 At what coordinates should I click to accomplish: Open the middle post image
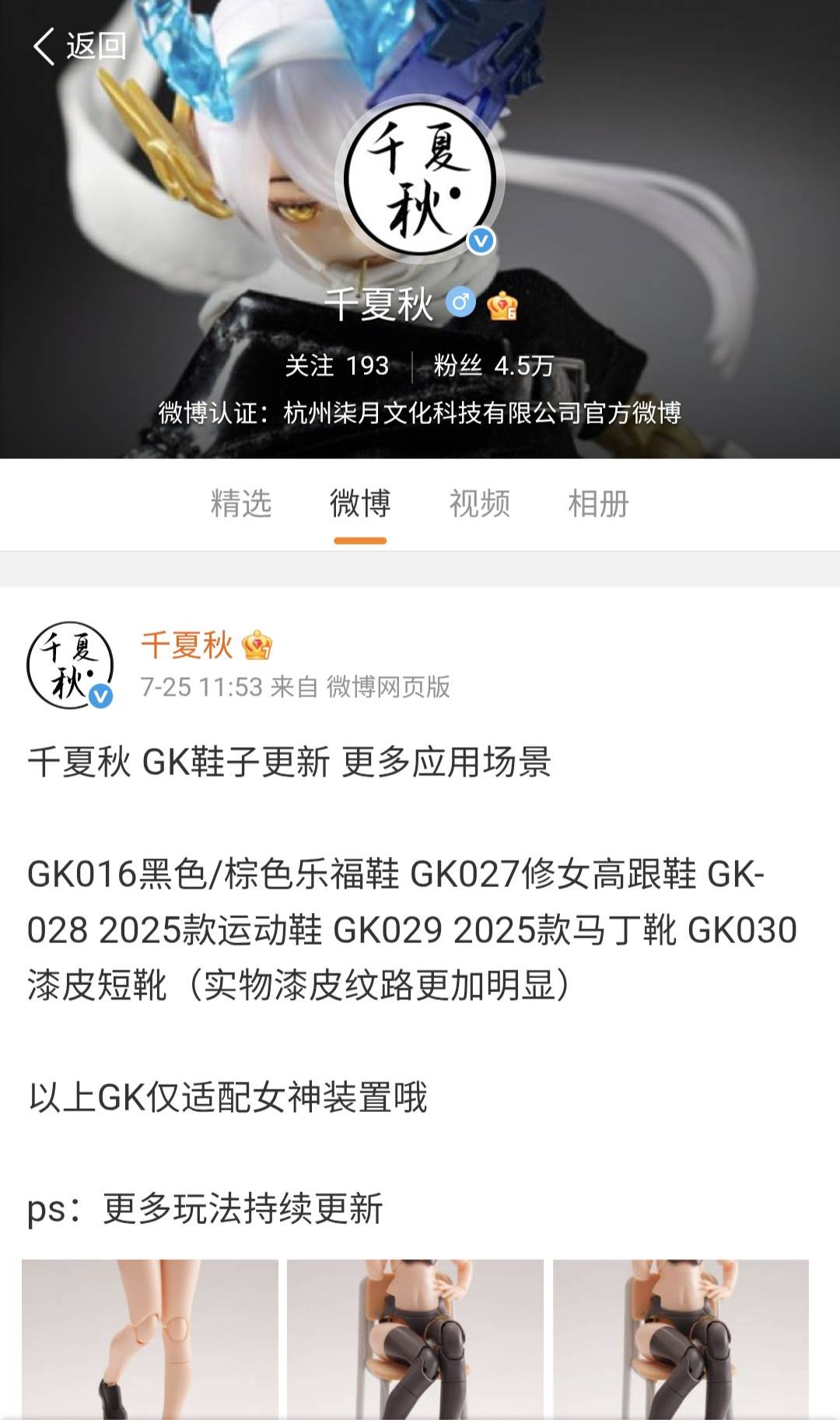coord(415,1340)
